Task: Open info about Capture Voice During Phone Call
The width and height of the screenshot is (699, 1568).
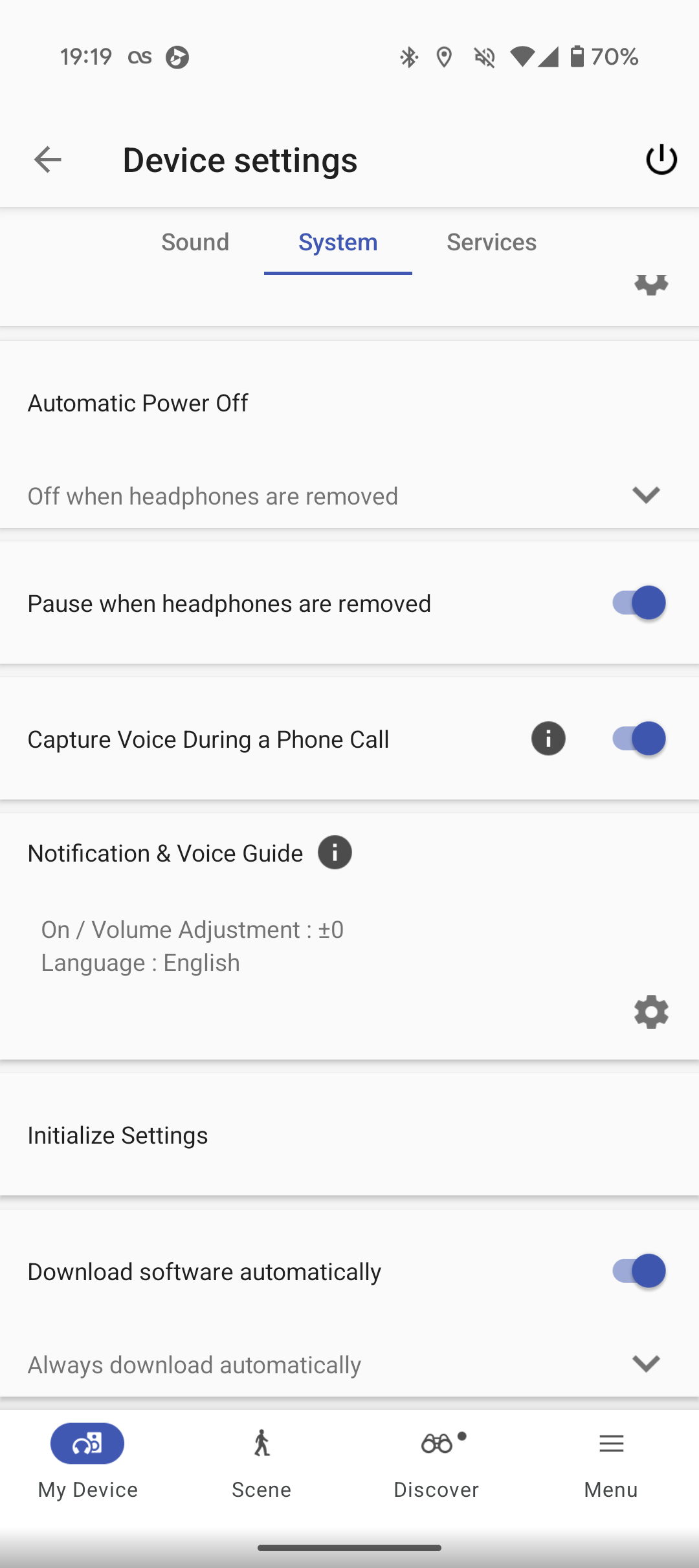Action: pyautogui.click(x=548, y=739)
